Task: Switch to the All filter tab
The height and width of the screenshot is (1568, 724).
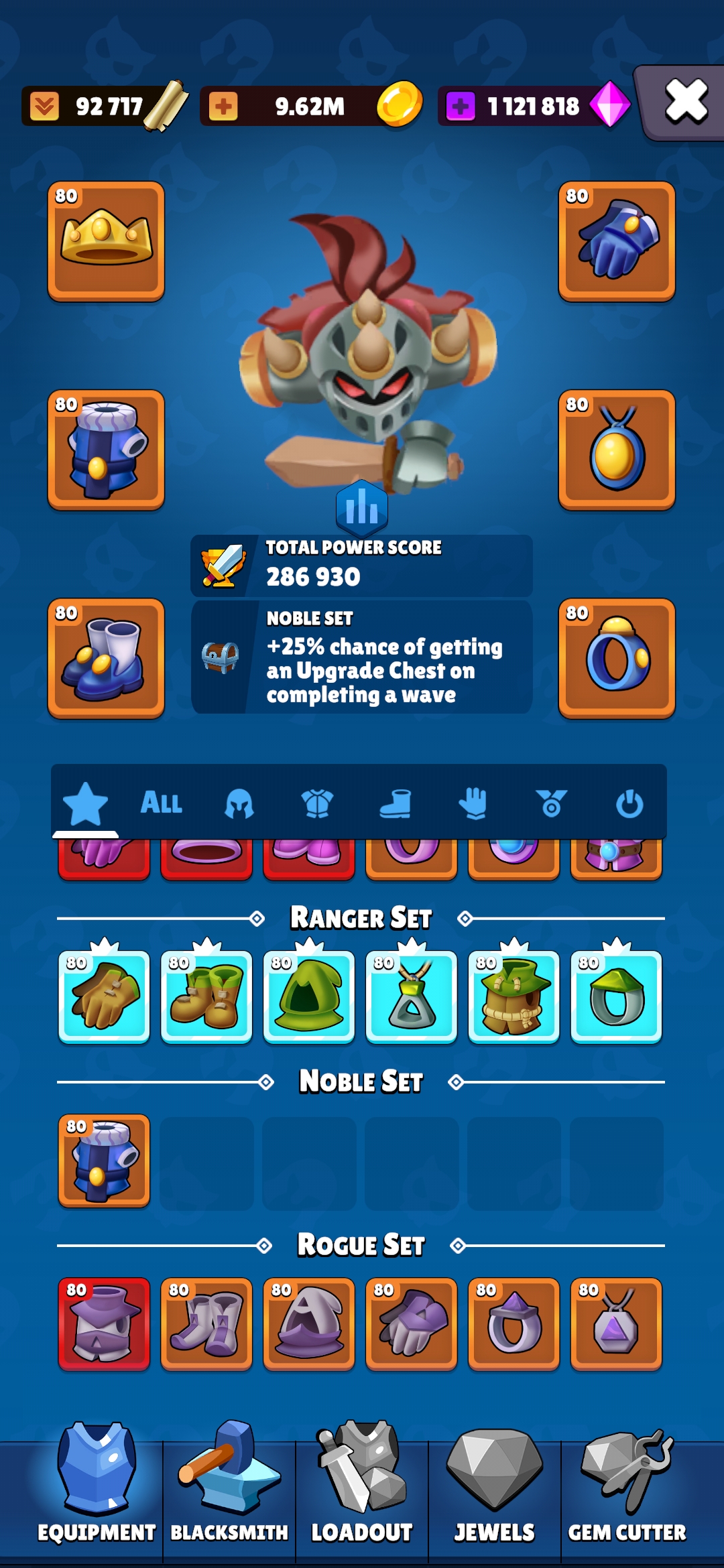Action: [x=161, y=802]
